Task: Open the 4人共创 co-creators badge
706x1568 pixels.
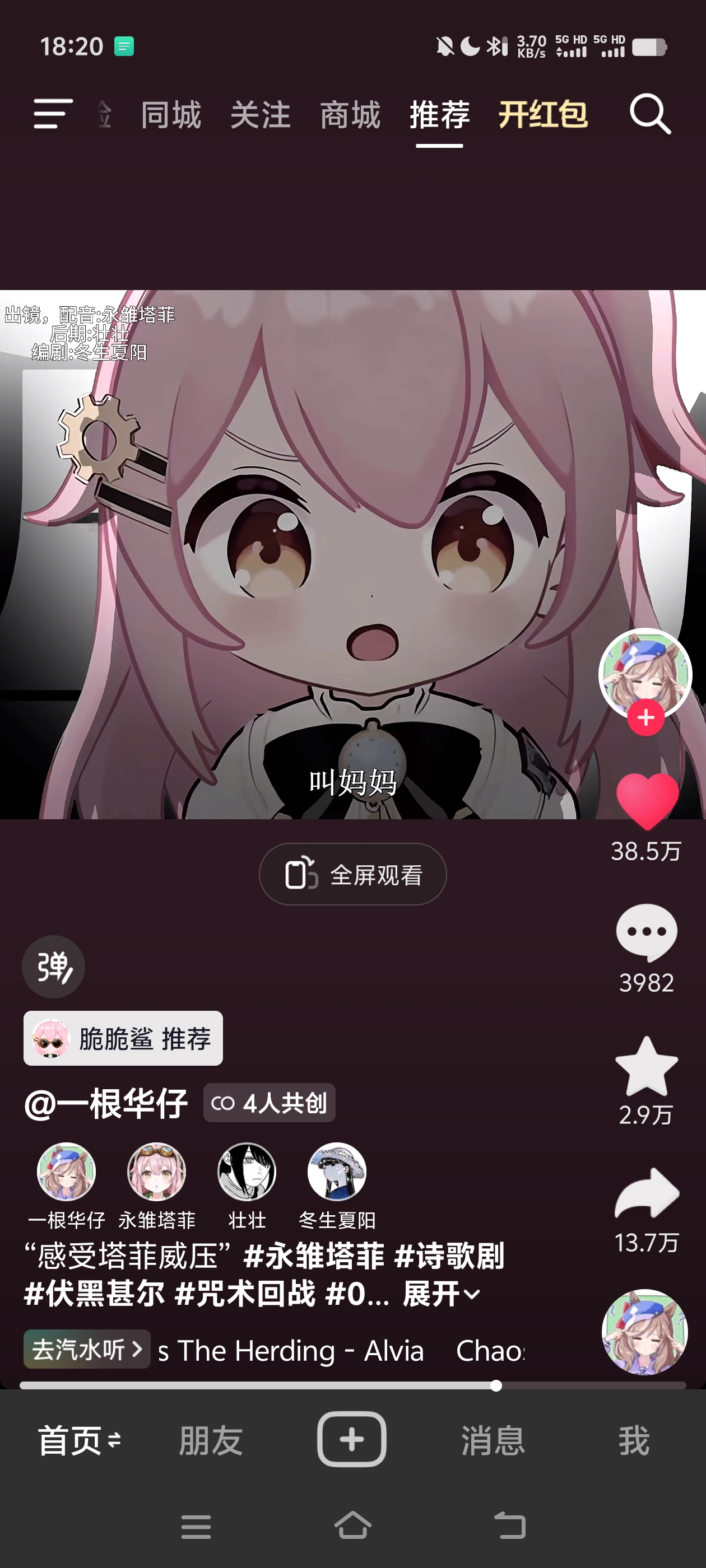Action: (270, 1102)
